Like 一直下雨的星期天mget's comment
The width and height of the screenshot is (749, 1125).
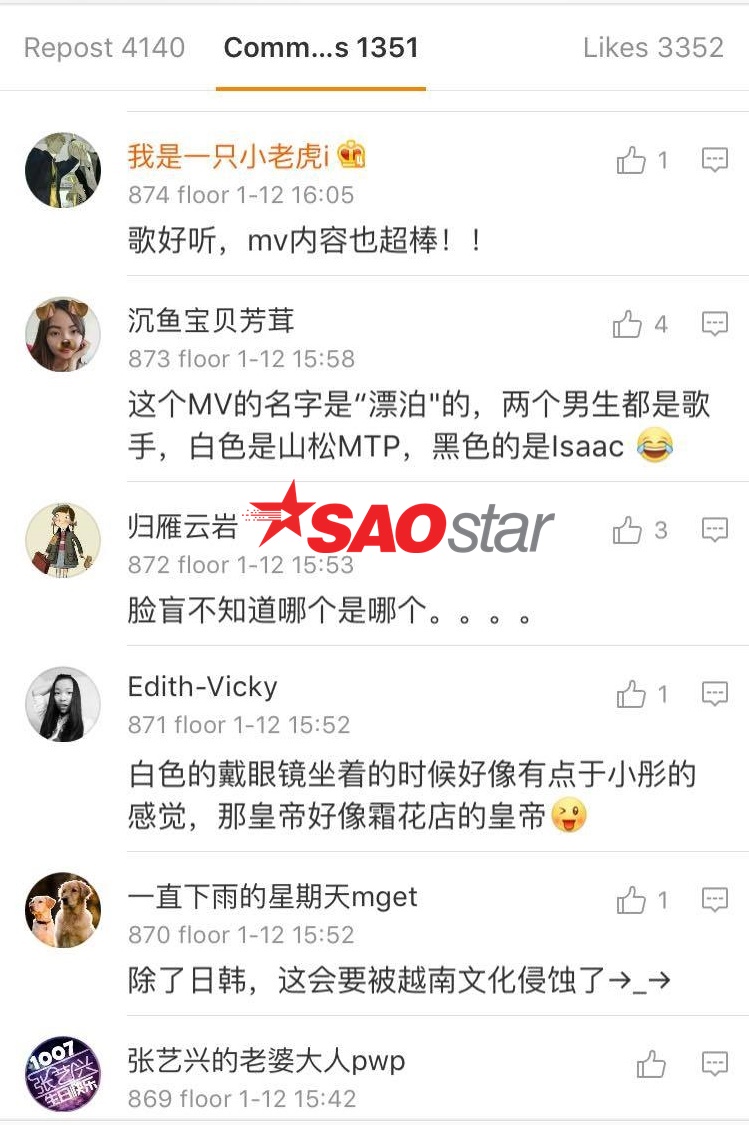(631, 900)
